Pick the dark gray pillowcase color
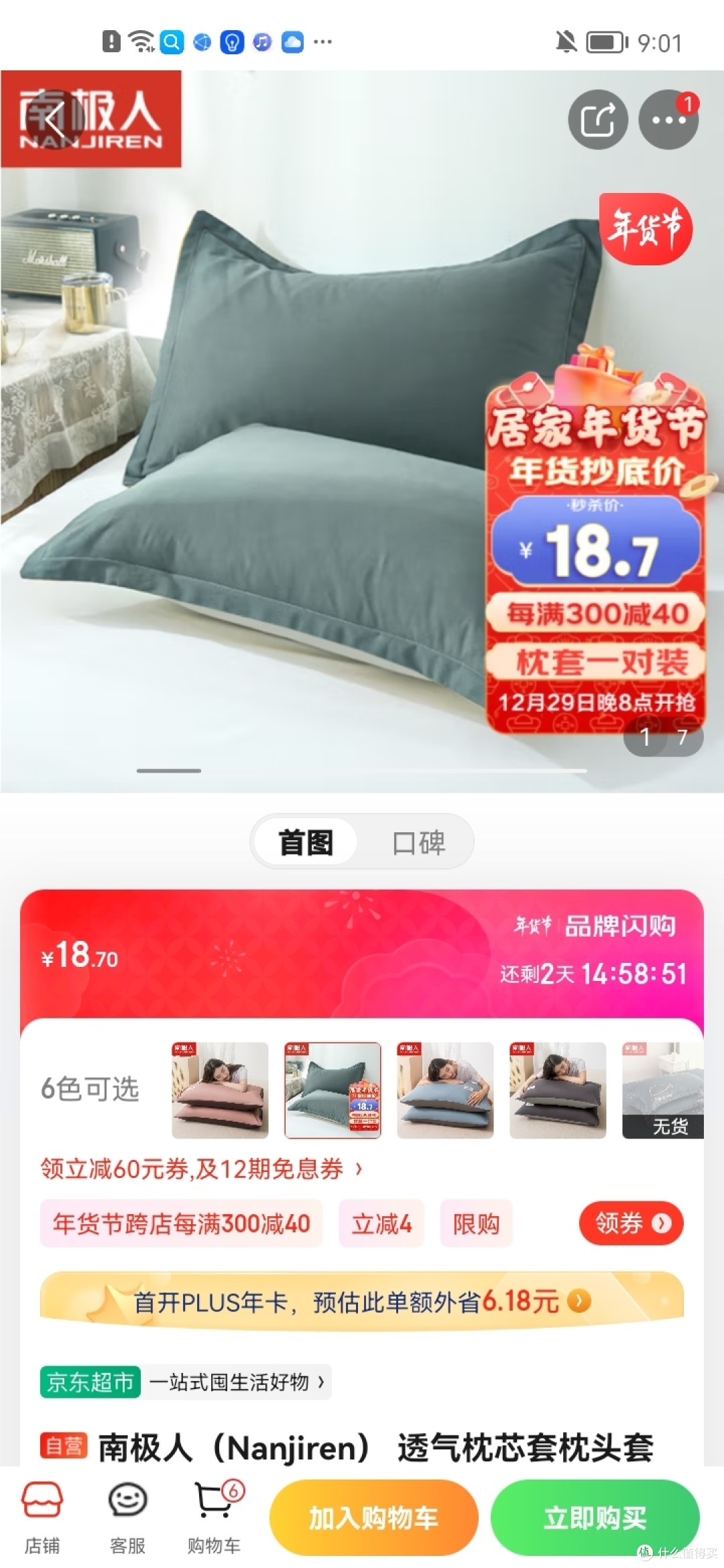 (x=558, y=1090)
